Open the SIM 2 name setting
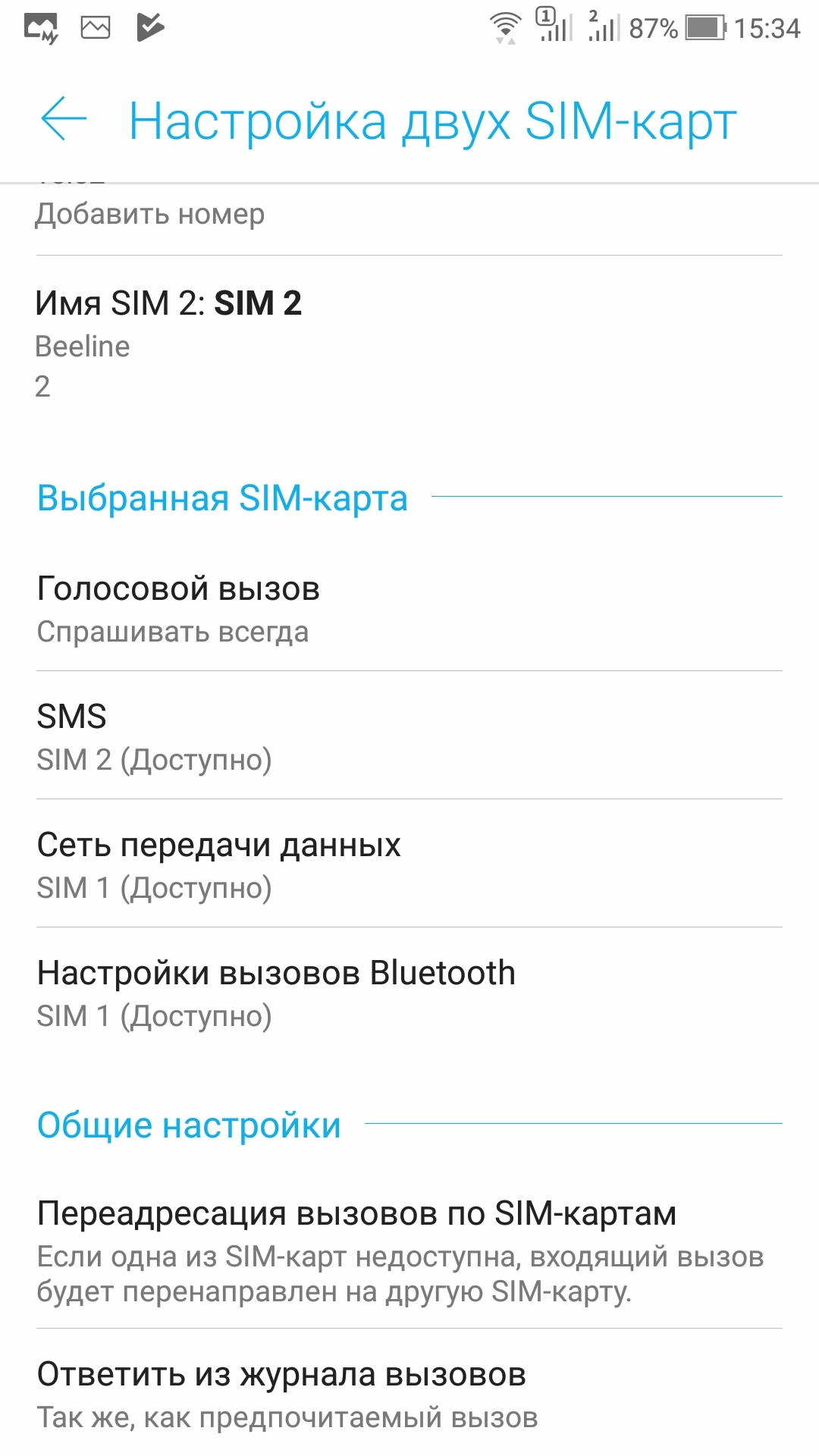Viewport: 819px width, 1456px height. tap(409, 344)
